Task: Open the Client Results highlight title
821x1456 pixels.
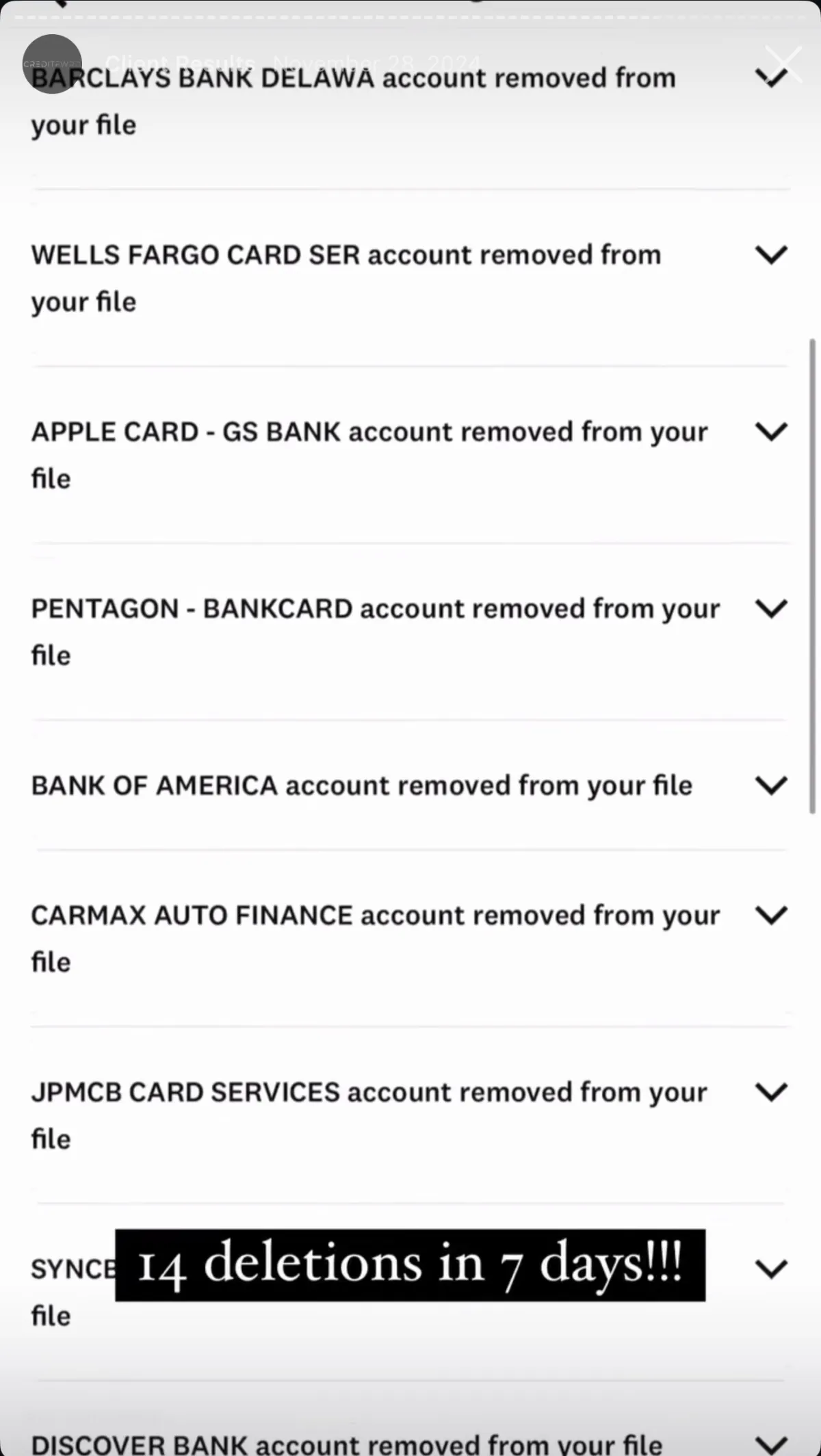Action: [x=180, y=64]
